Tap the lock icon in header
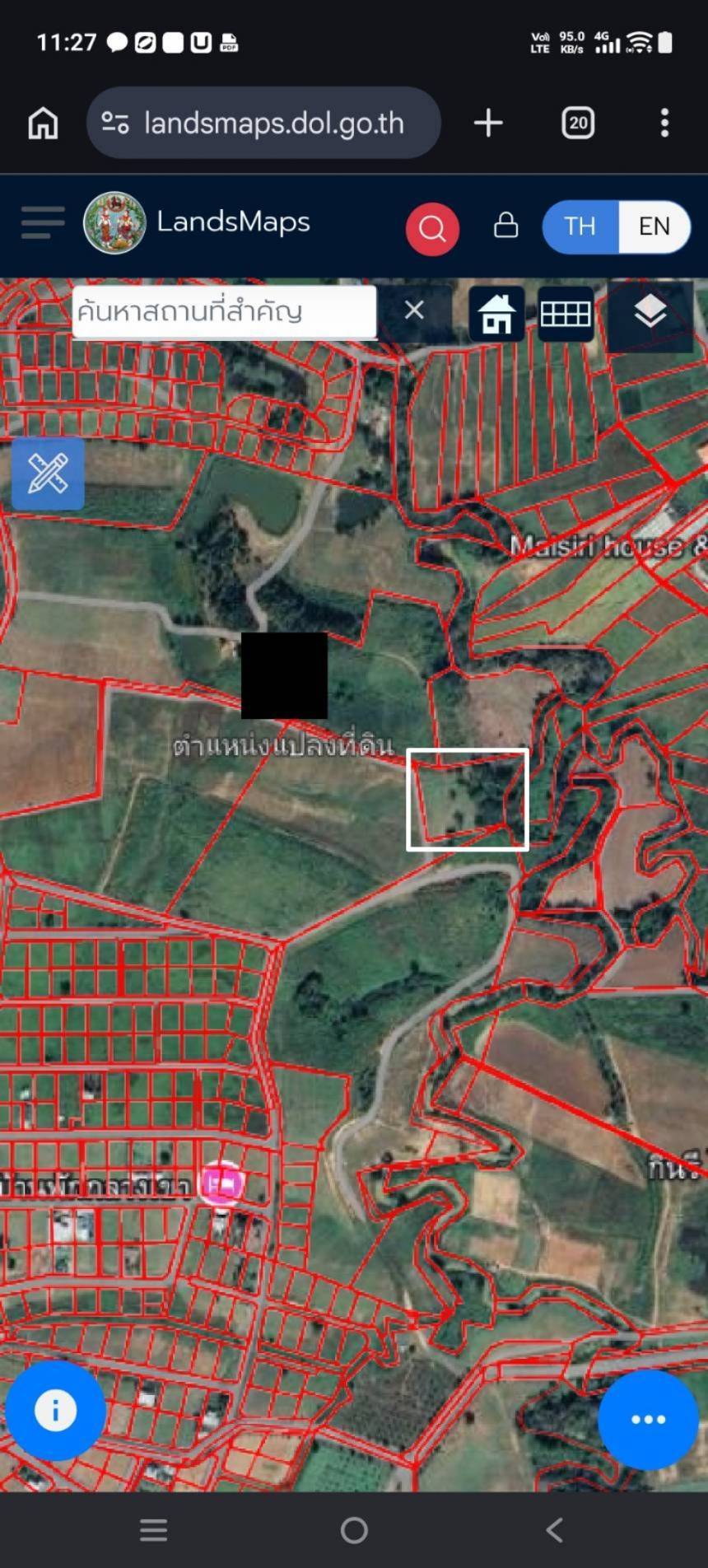The width and height of the screenshot is (708, 1568). coord(505,226)
